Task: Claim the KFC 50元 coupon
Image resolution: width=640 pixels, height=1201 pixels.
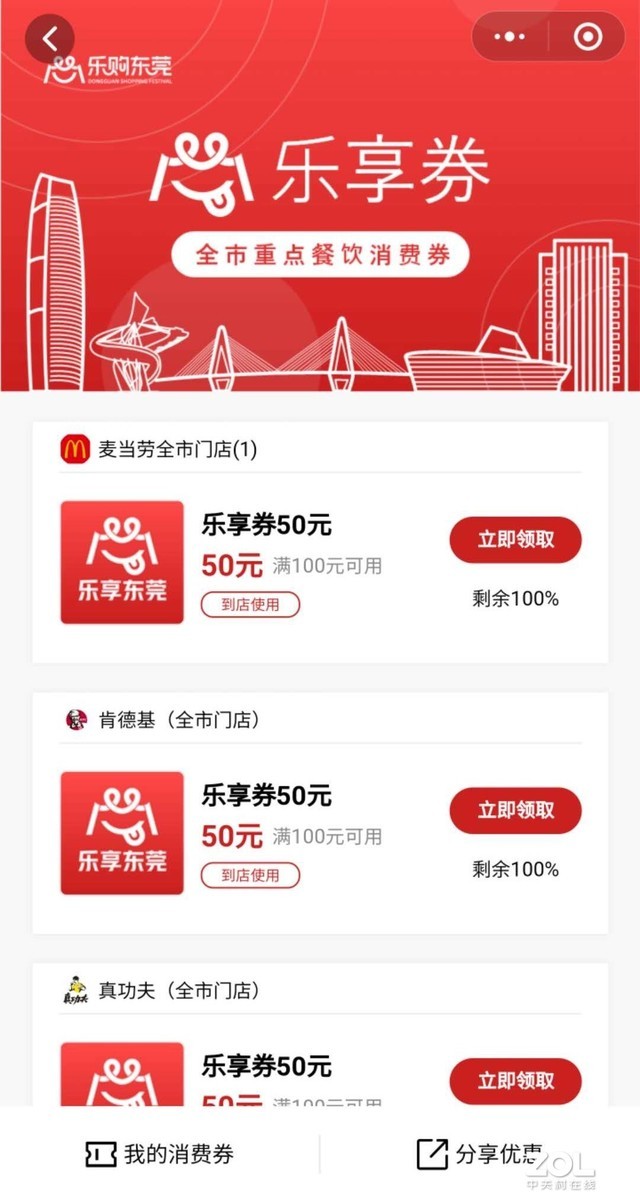Action: 515,810
